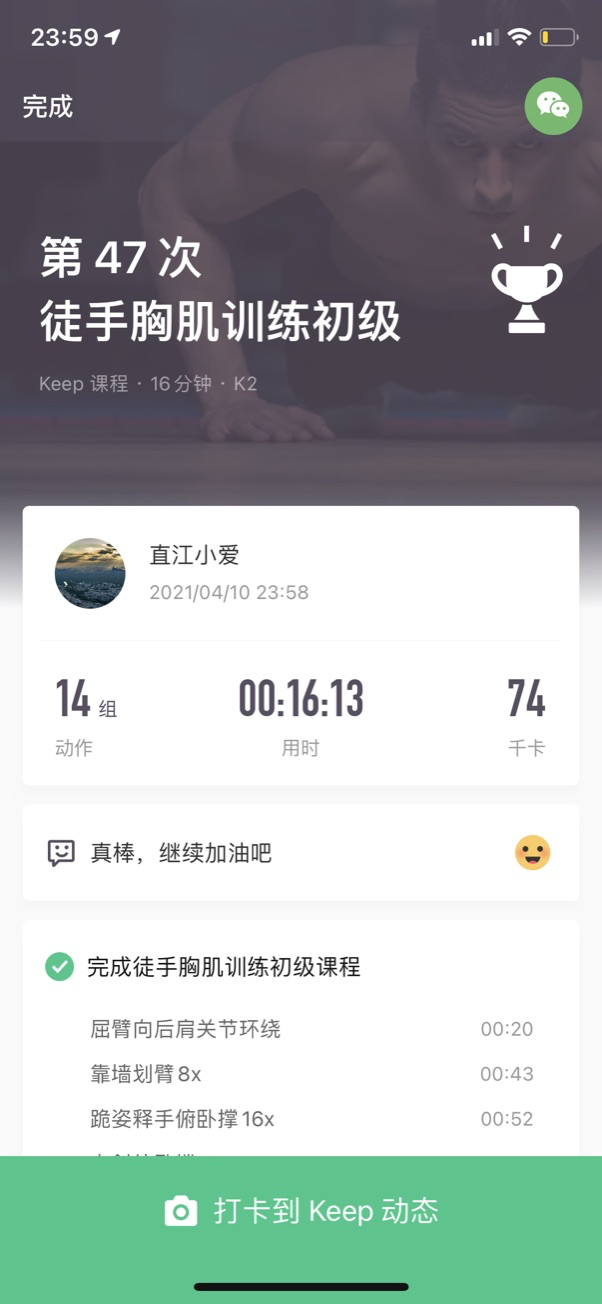Open 直江小爱's profile avatar
Screen dimensions: 602x1304
point(90,574)
